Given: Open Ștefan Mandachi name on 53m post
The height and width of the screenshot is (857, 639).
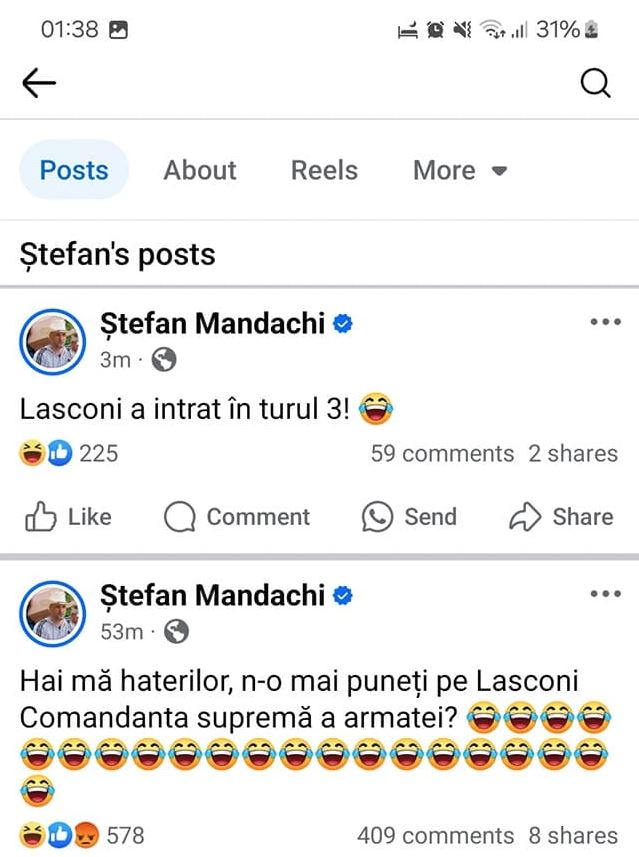Looking at the screenshot, I should tap(213, 596).
